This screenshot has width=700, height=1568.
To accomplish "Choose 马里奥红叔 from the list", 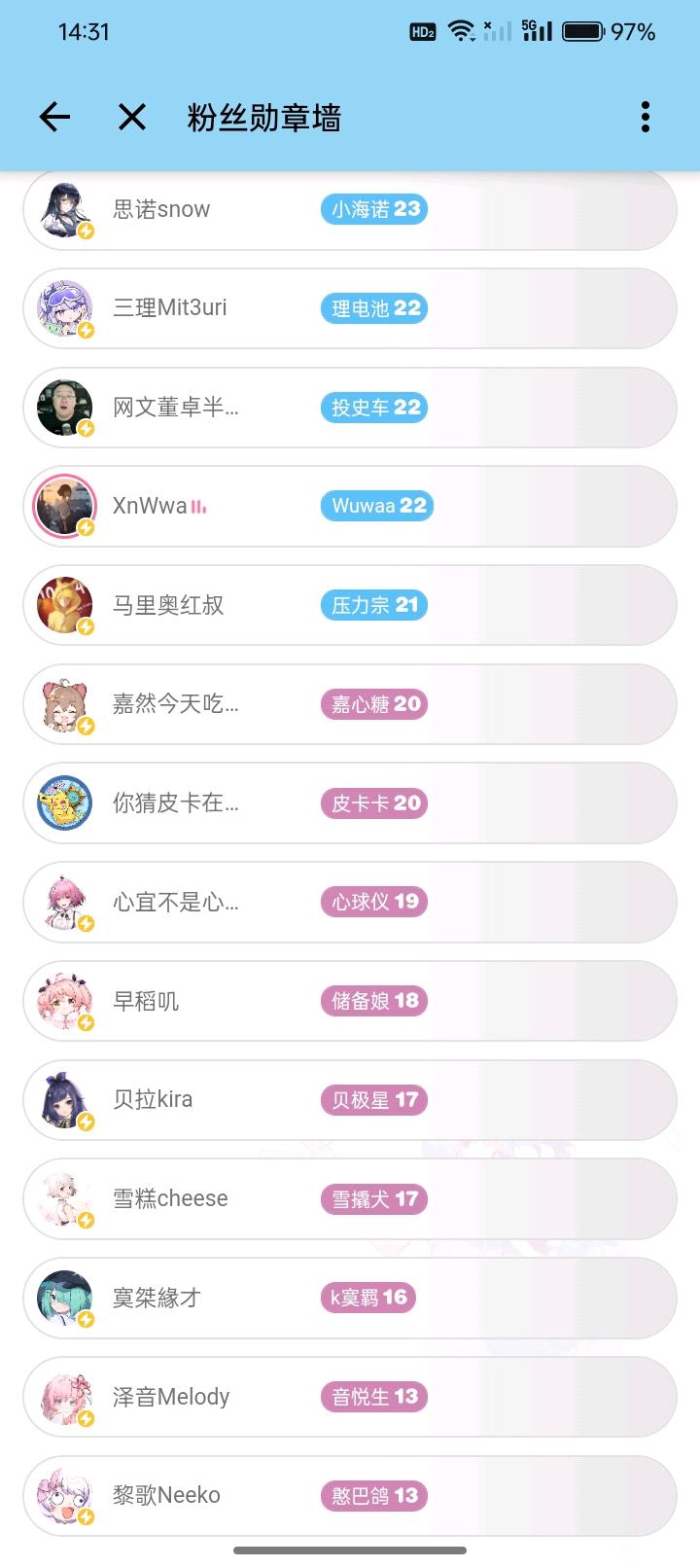I will [x=350, y=605].
